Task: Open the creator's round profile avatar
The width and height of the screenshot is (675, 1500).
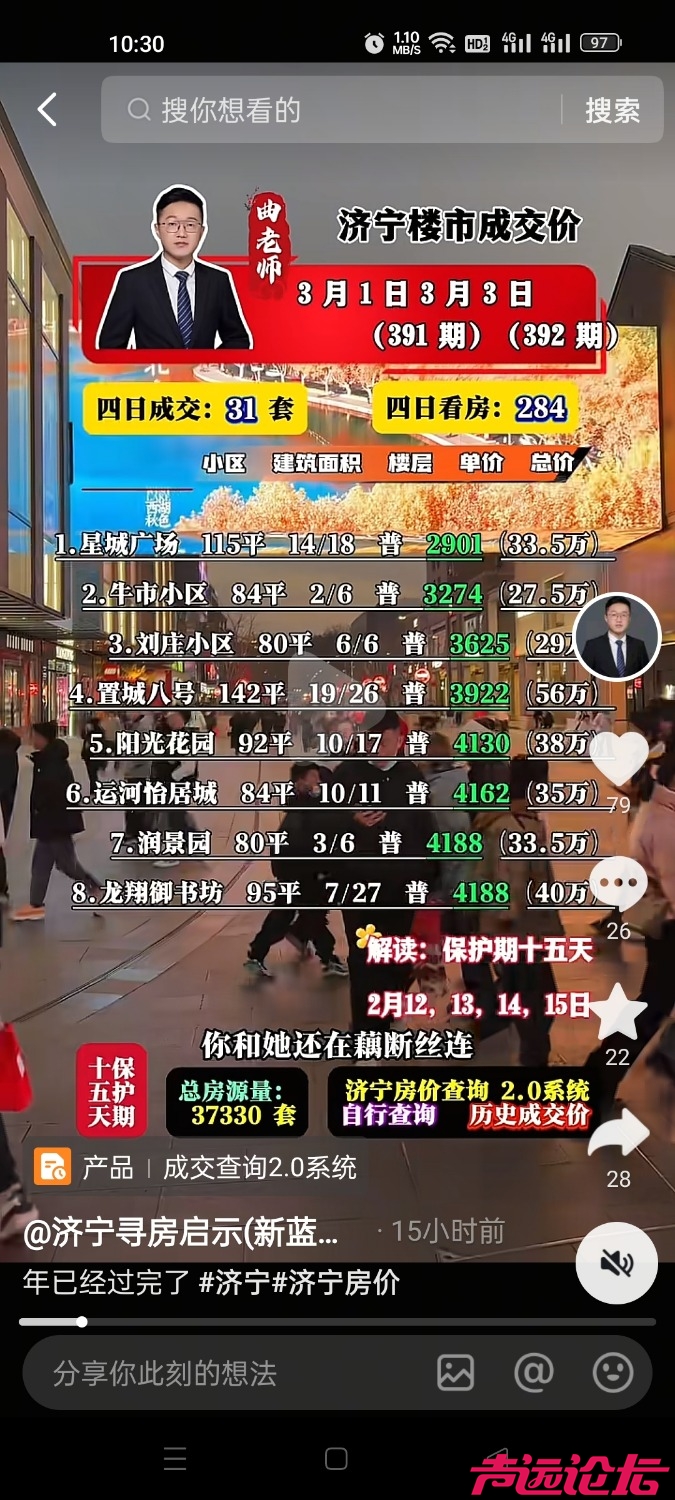Action: coord(618,637)
